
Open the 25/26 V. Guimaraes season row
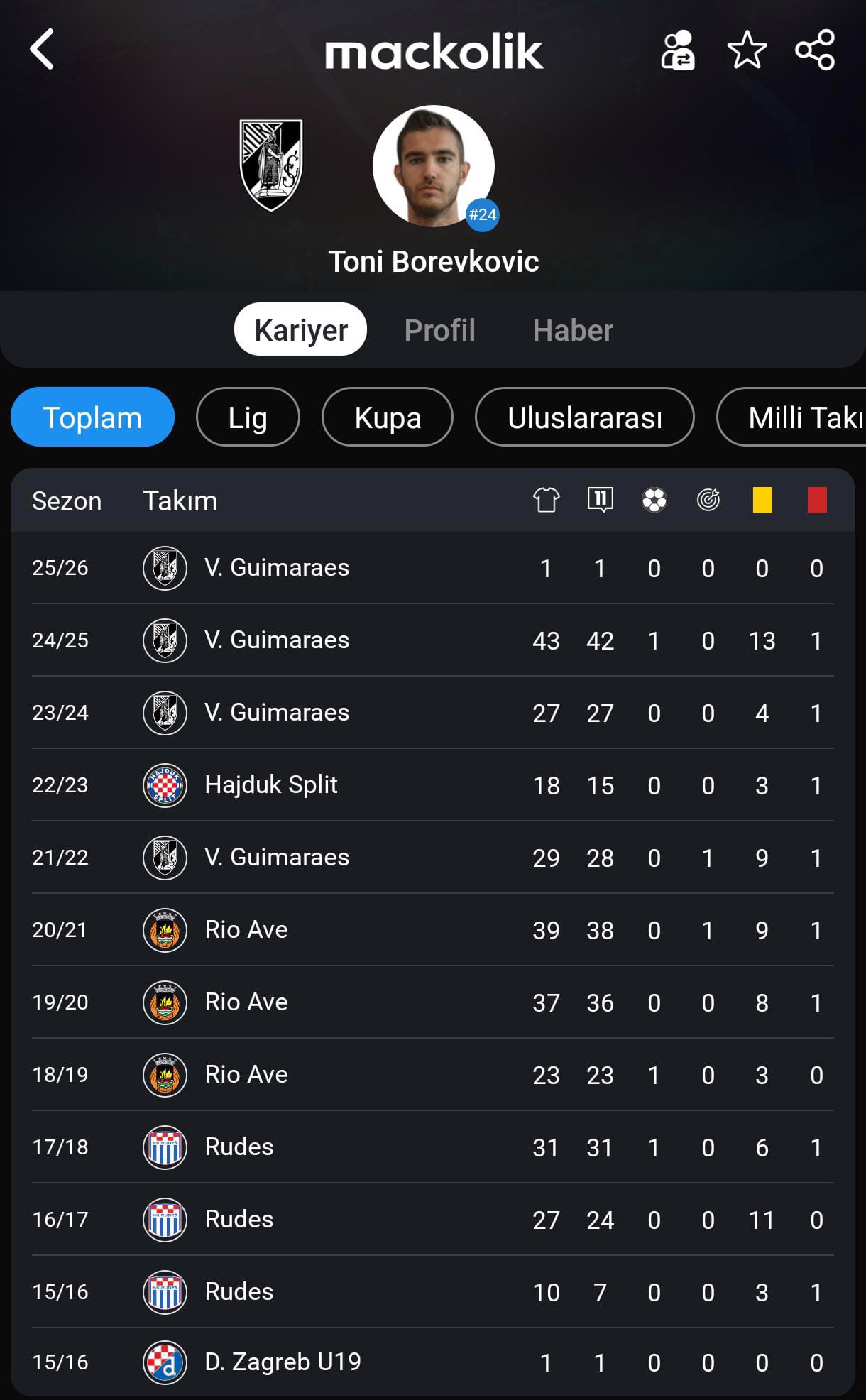433,568
